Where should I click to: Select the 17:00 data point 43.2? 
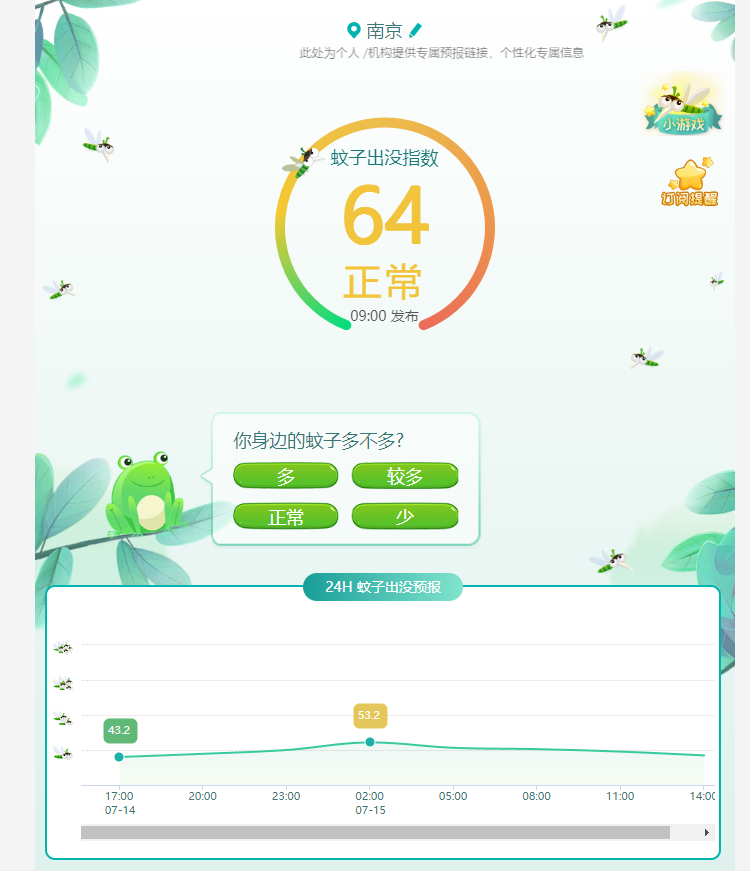[x=119, y=757]
